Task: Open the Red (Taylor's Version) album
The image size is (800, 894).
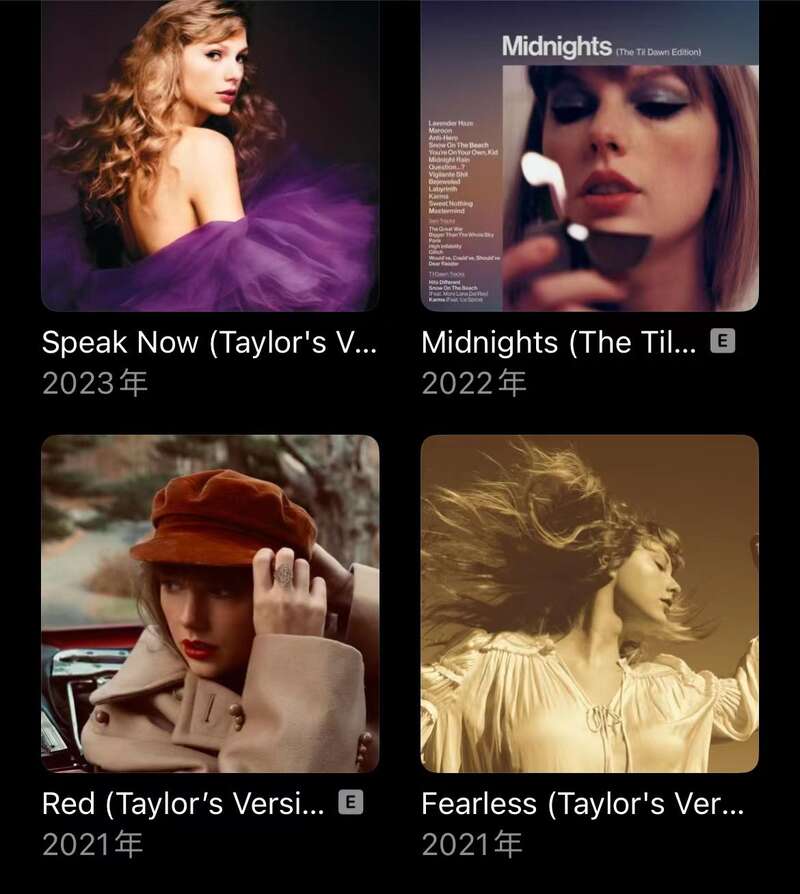Action: [210, 603]
